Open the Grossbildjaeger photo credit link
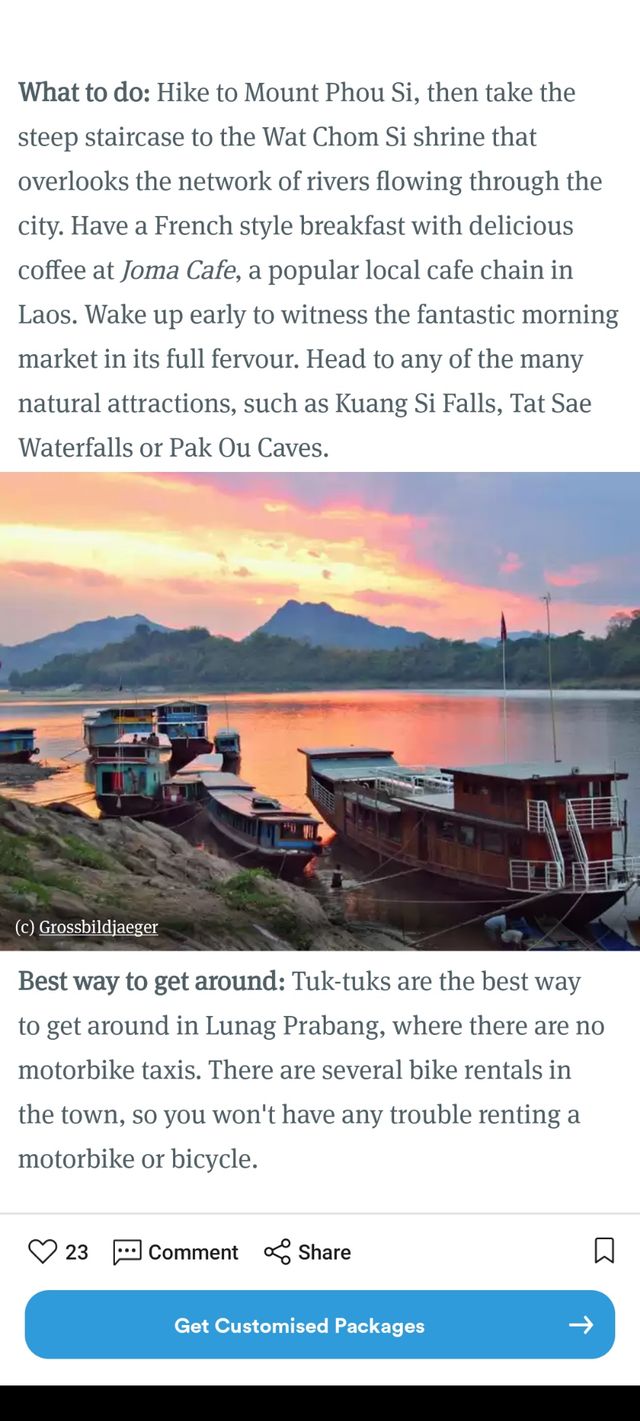Image resolution: width=640 pixels, height=1421 pixels. coord(98,927)
